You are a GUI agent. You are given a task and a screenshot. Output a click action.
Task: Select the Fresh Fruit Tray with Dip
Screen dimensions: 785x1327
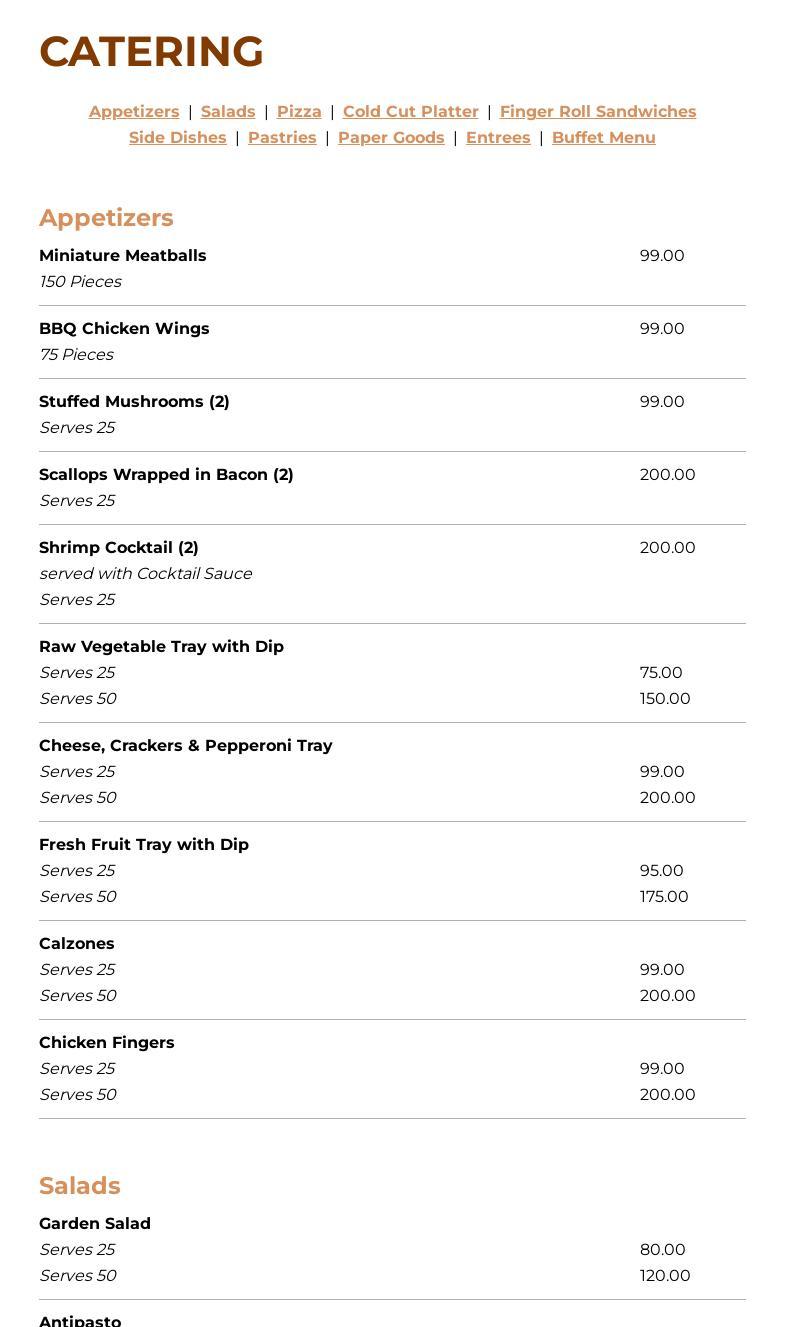pos(144,844)
